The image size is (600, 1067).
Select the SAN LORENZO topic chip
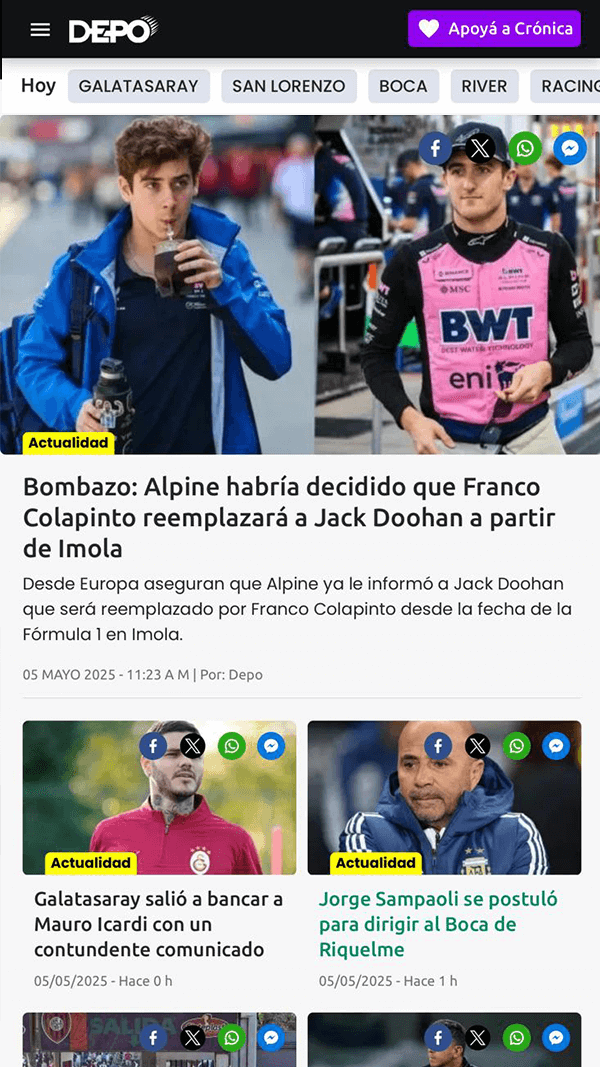(288, 86)
